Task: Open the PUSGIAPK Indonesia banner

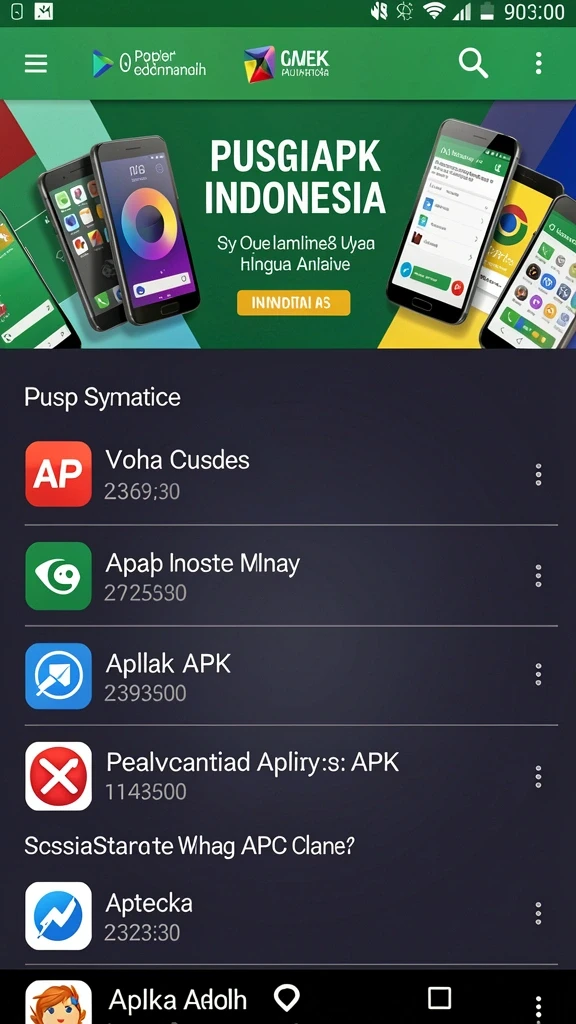Action: pyautogui.click(x=288, y=224)
